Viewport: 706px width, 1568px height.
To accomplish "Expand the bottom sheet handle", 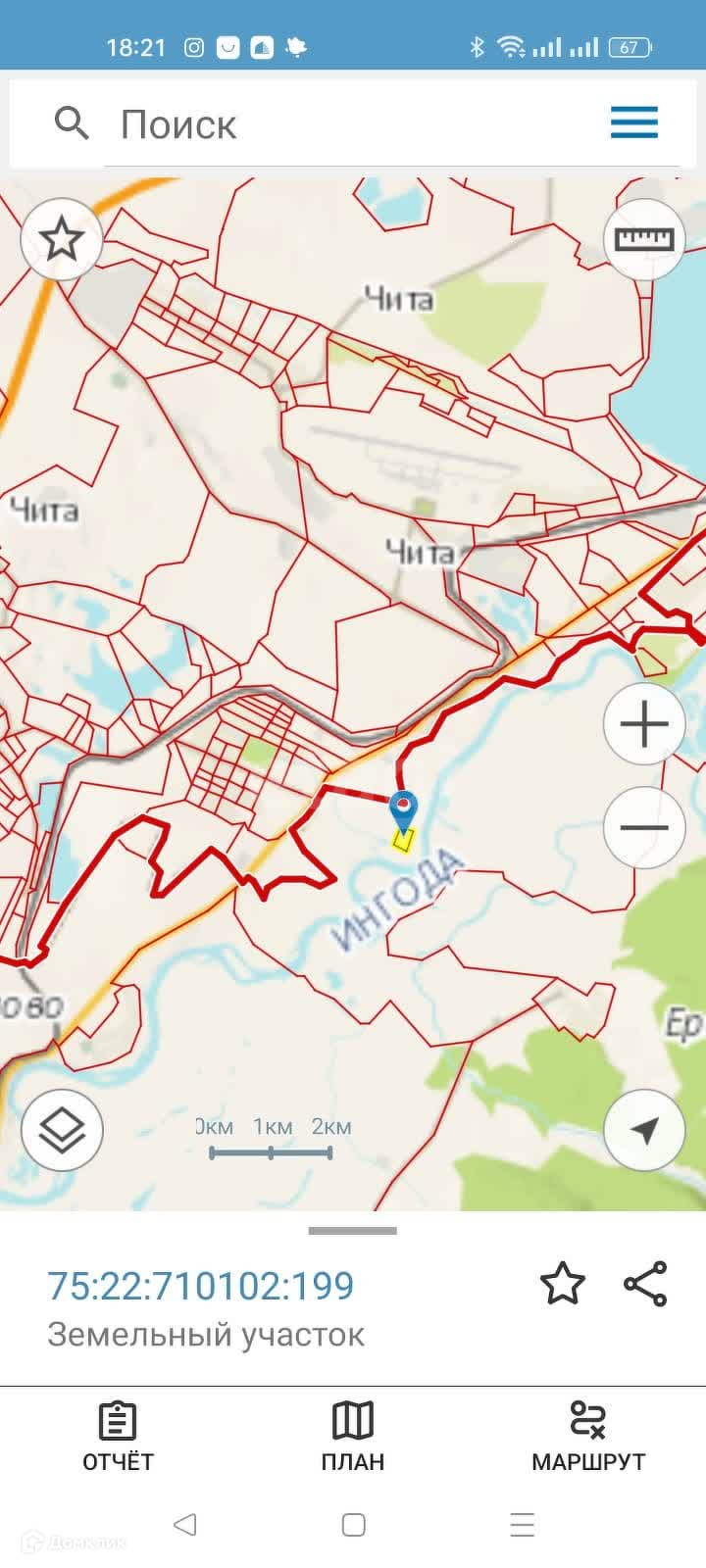I will (x=353, y=1231).
